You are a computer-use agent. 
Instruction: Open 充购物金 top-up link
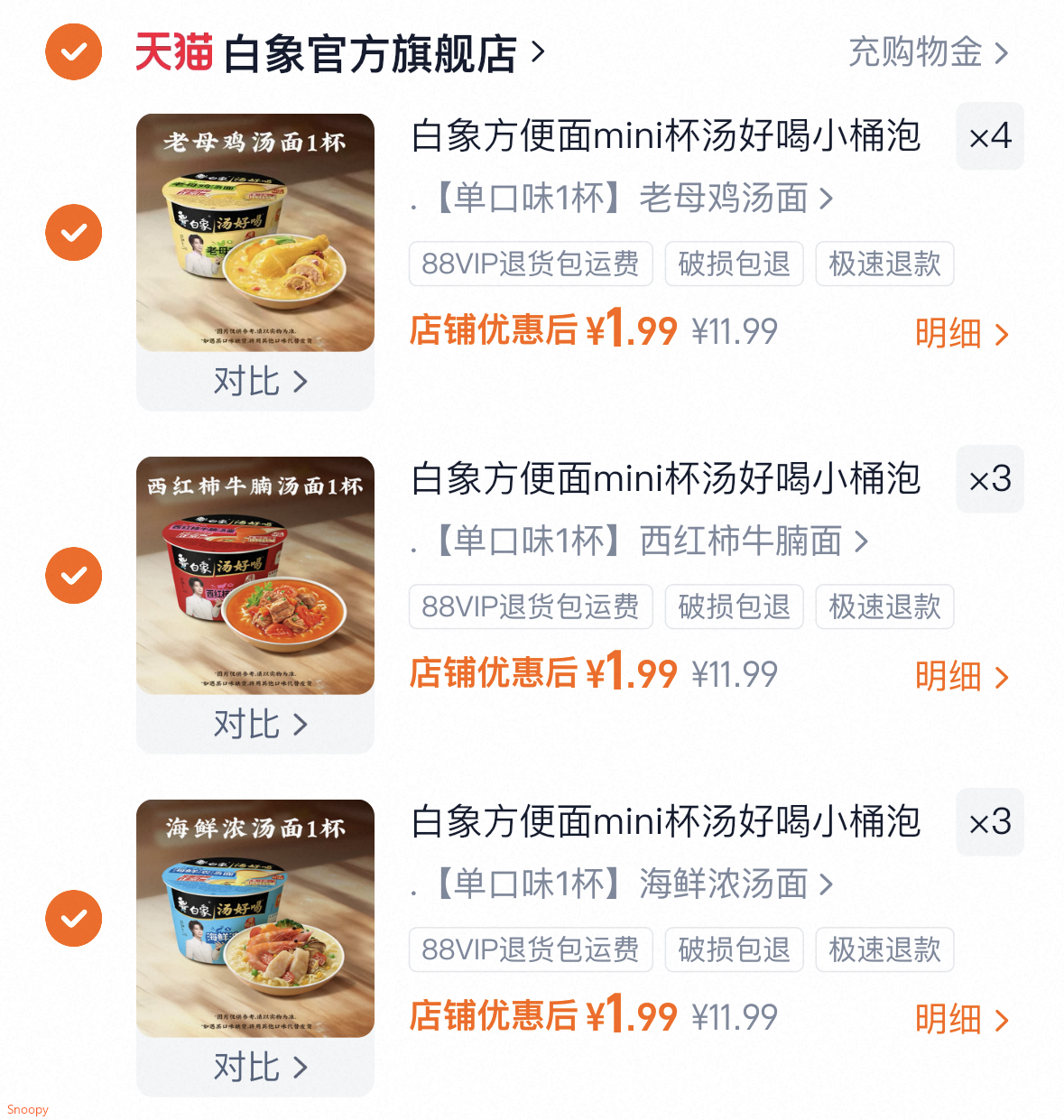click(928, 52)
